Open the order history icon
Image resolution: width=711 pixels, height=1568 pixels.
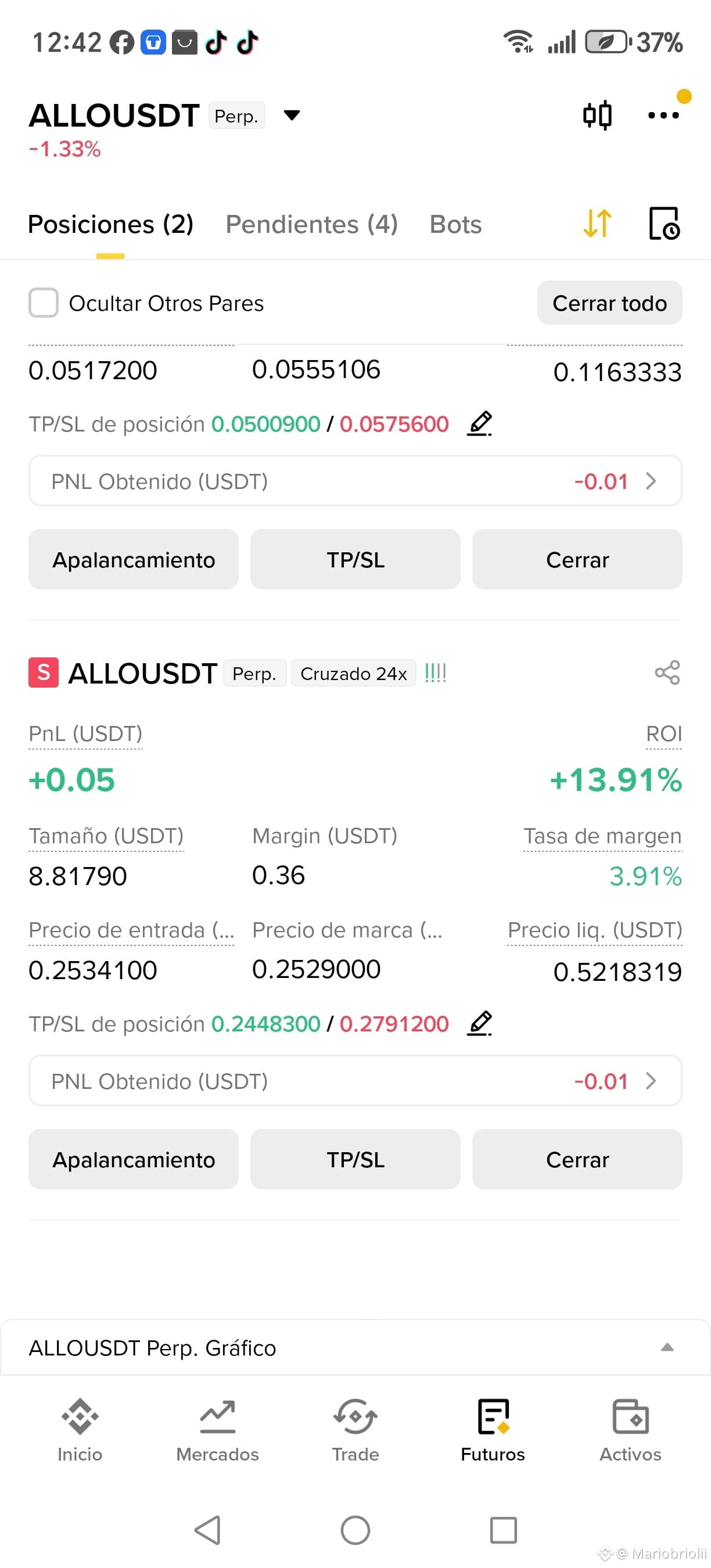click(x=664, y=224)
